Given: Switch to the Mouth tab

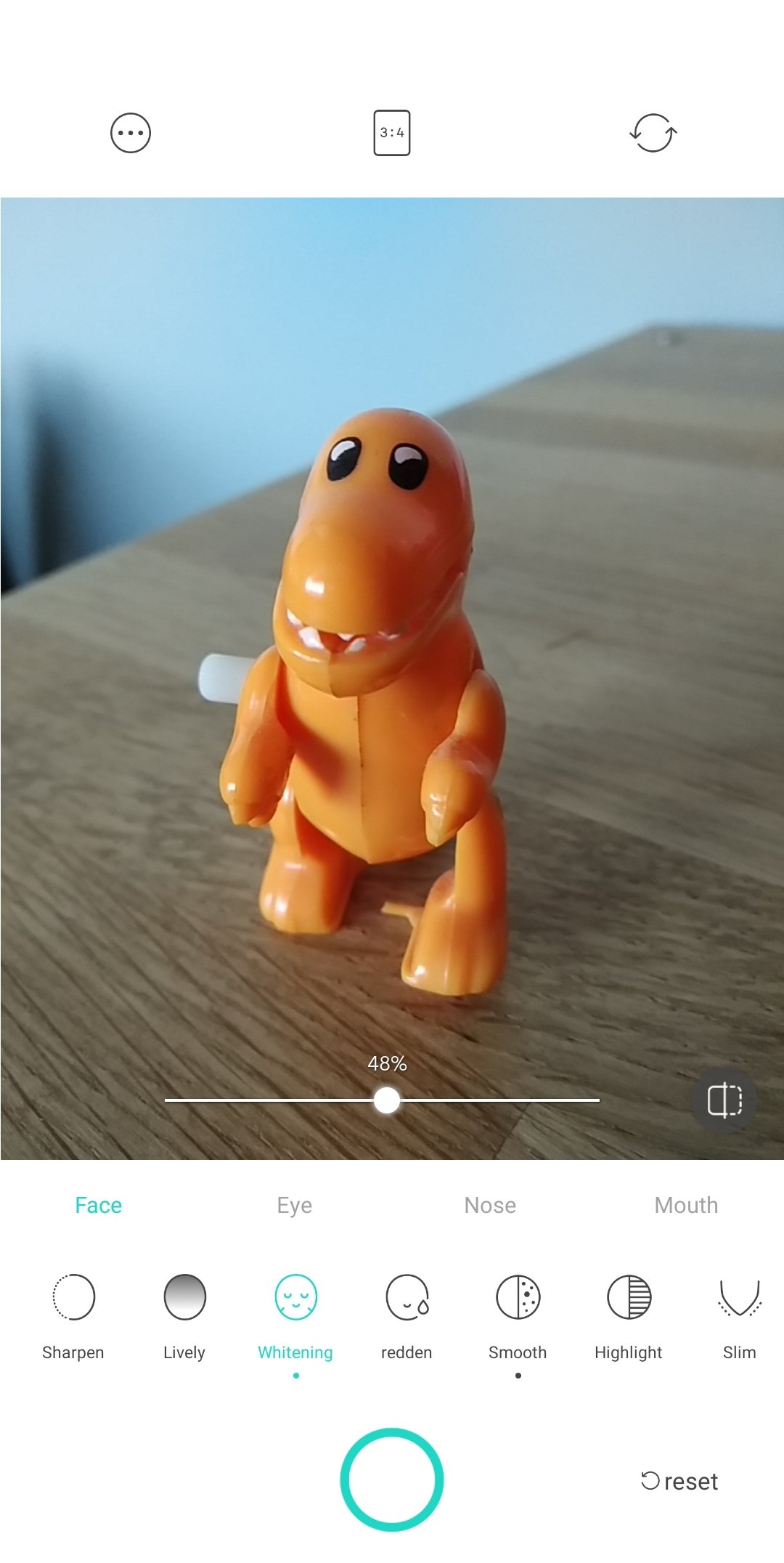Looking at the screenshot, I should (x=687, y=1206).
